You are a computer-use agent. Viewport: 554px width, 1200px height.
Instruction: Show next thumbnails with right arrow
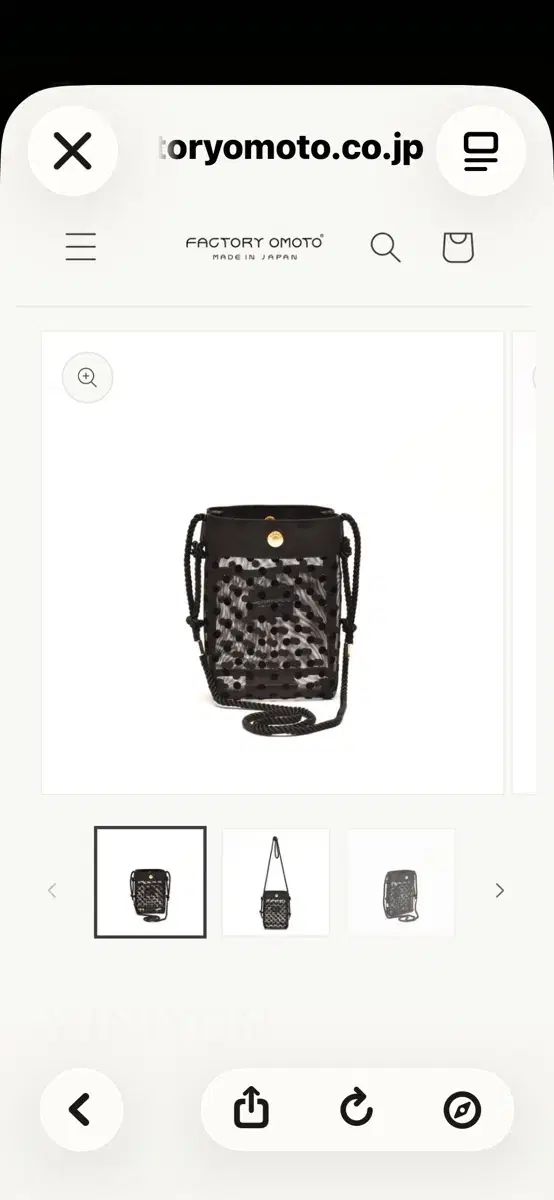(x=500, y=890)
